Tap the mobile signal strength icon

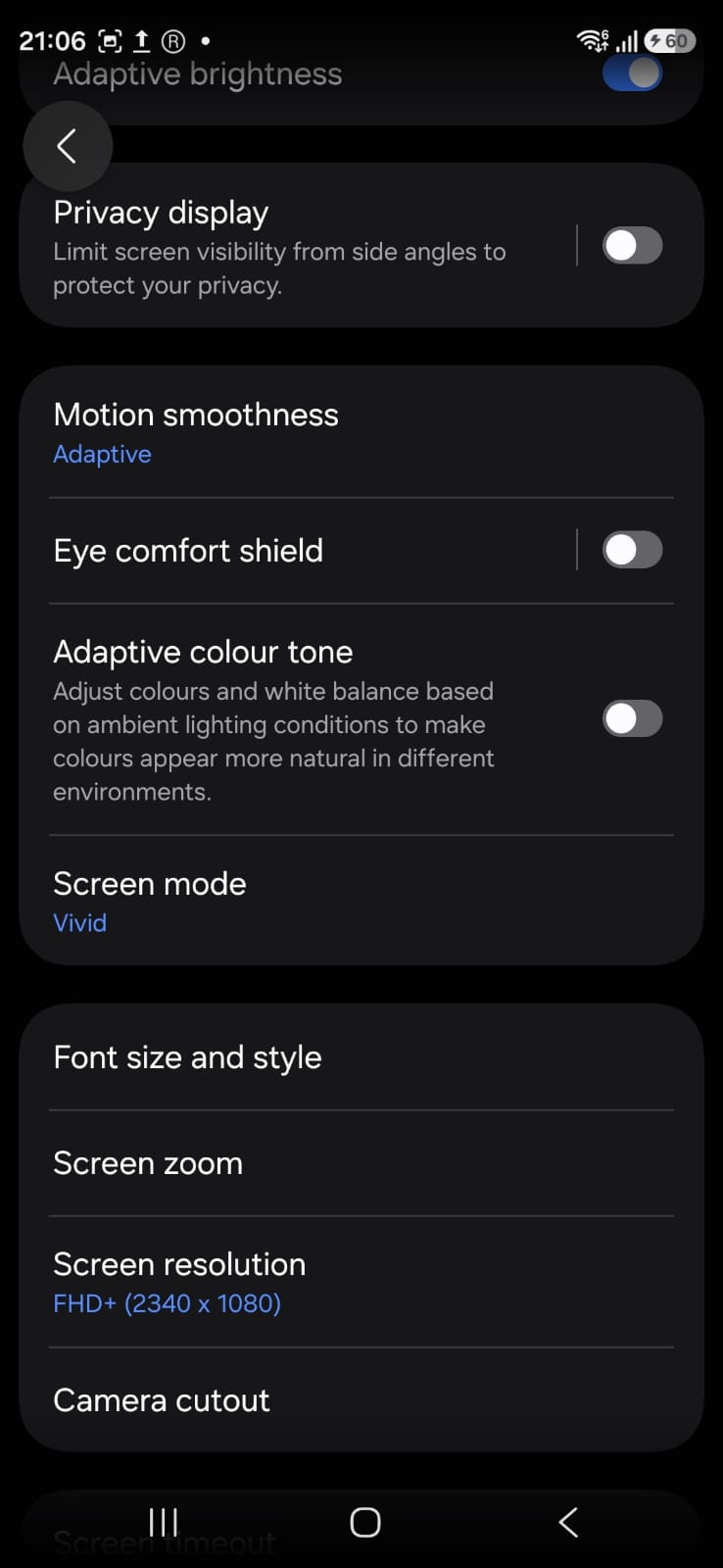627,40
